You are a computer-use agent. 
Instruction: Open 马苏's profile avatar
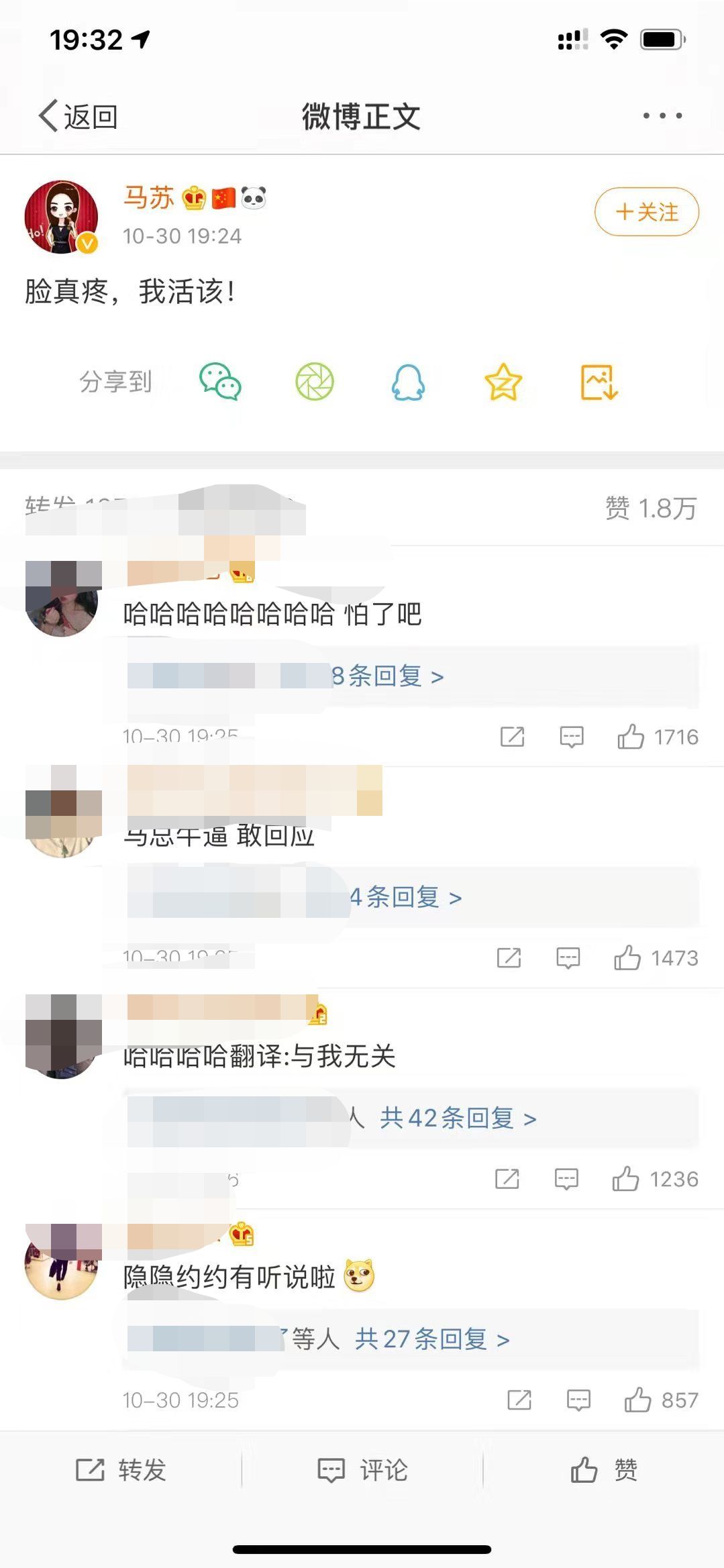(61, 217)
